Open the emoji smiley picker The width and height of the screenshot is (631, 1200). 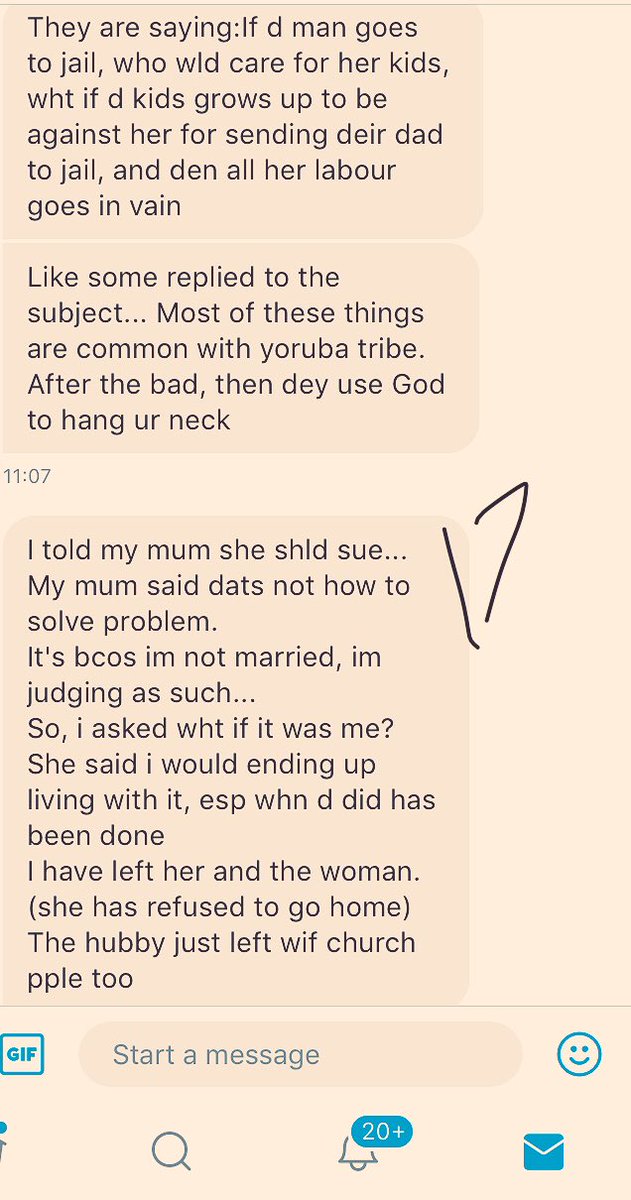tap(579, 1054)
